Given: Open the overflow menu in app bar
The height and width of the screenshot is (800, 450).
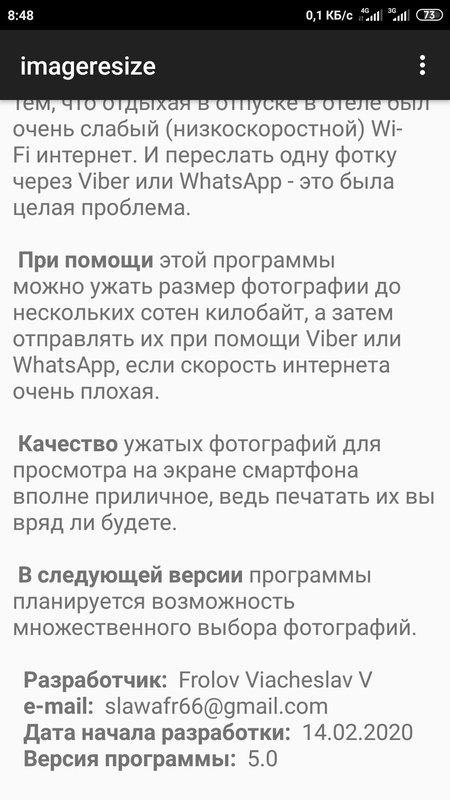Looking at the screenshot, I should pyautogui.click(x=422, y=66).
